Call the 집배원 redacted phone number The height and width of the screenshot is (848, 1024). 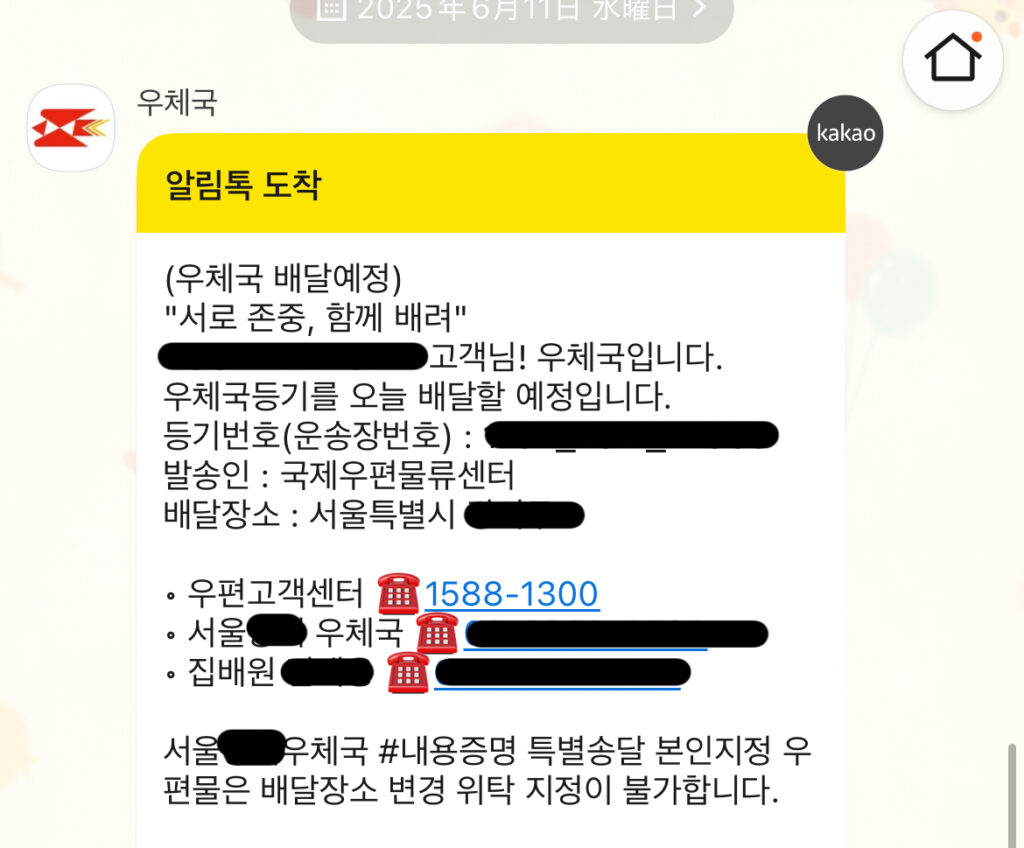[x=561, y=673]
